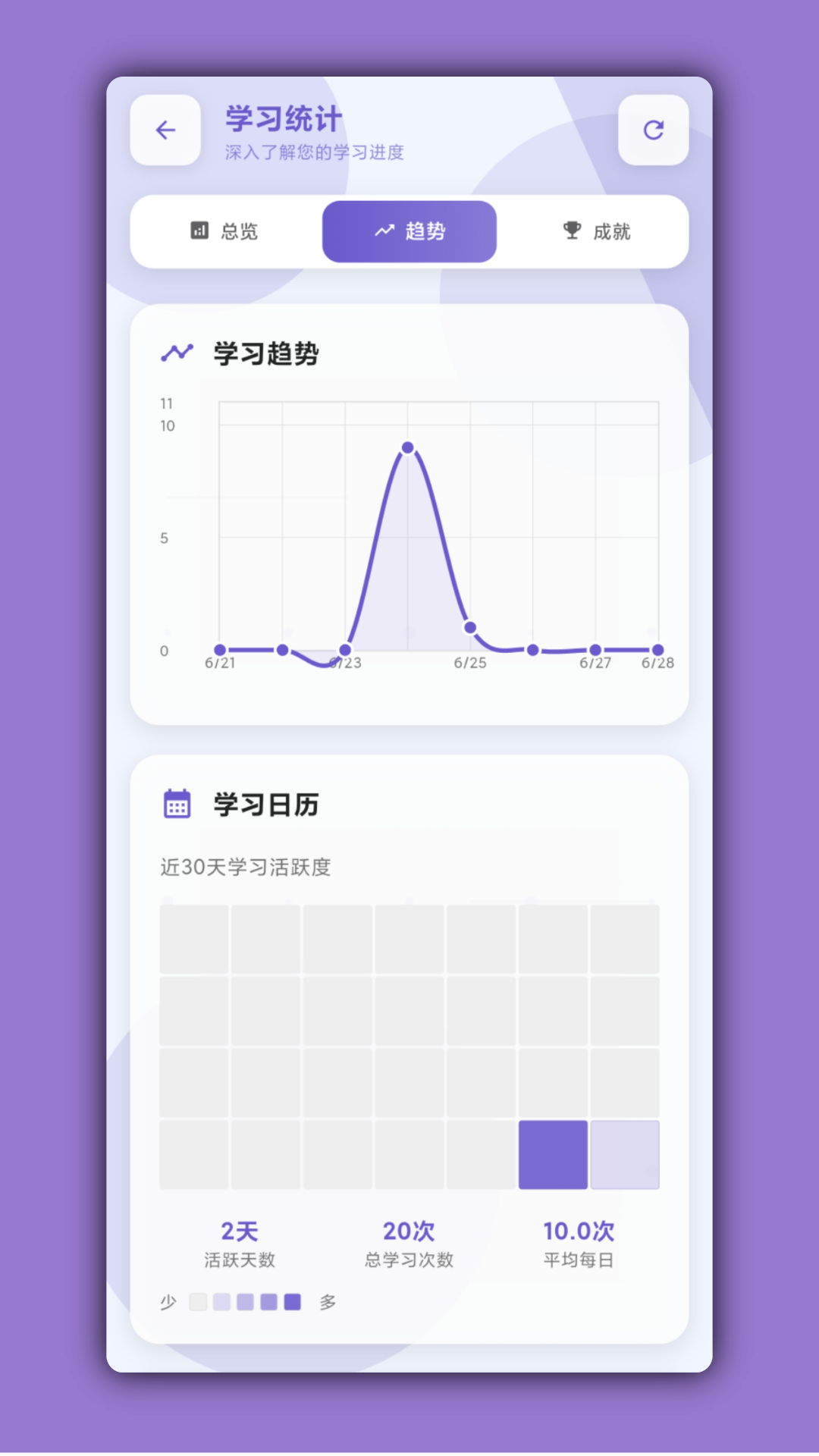Click the peak data point on the trend chart
The width and height of the screenshot is (819, 1456).
click(x=409, y=448)
